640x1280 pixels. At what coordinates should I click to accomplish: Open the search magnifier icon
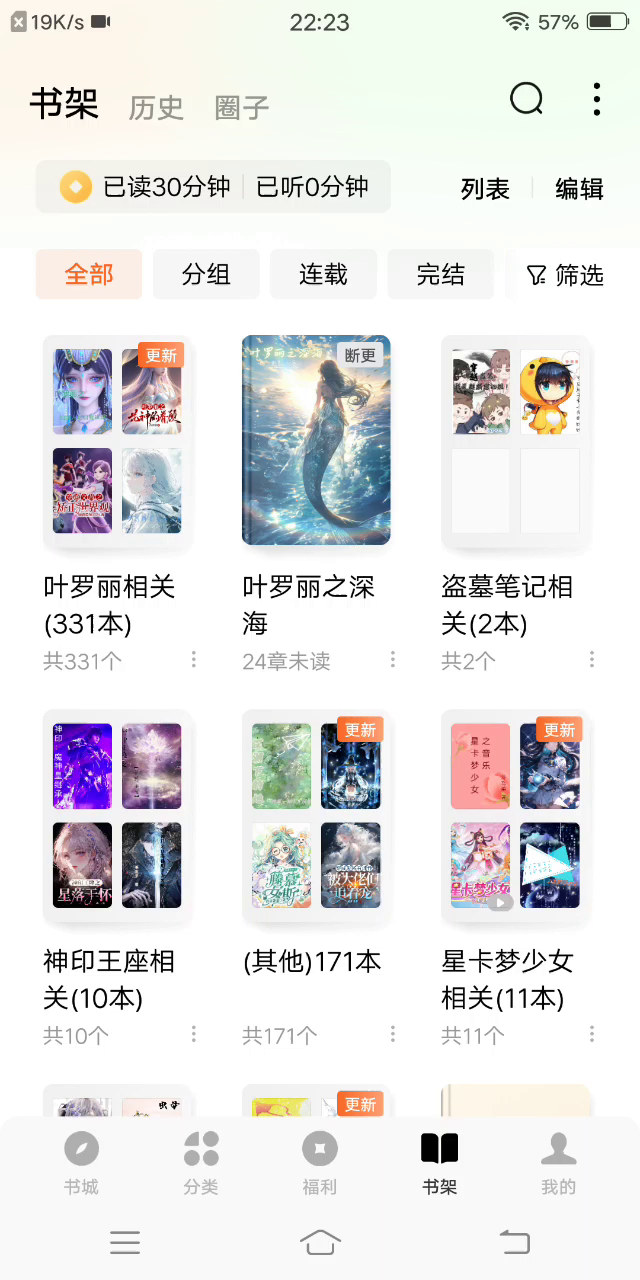(x=526, y=99)
